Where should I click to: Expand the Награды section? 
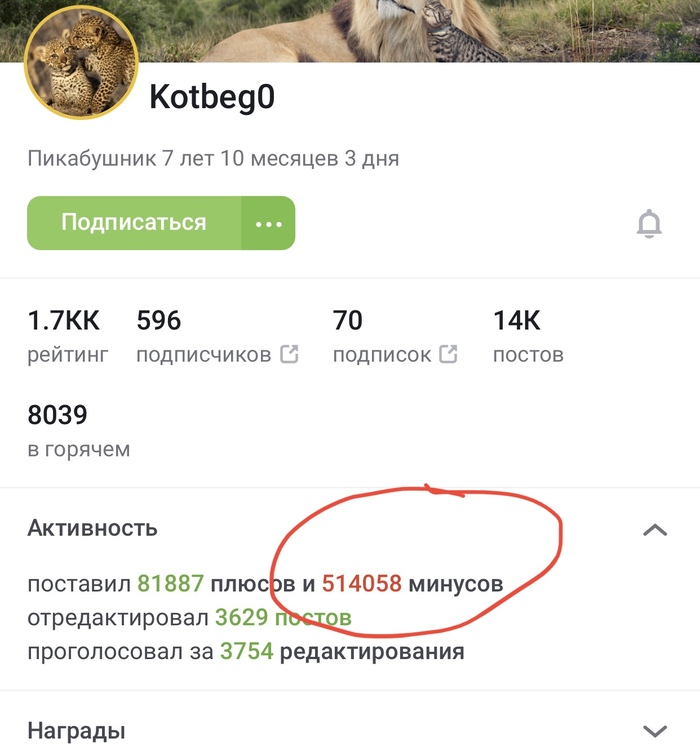click(x=654, y=730)
